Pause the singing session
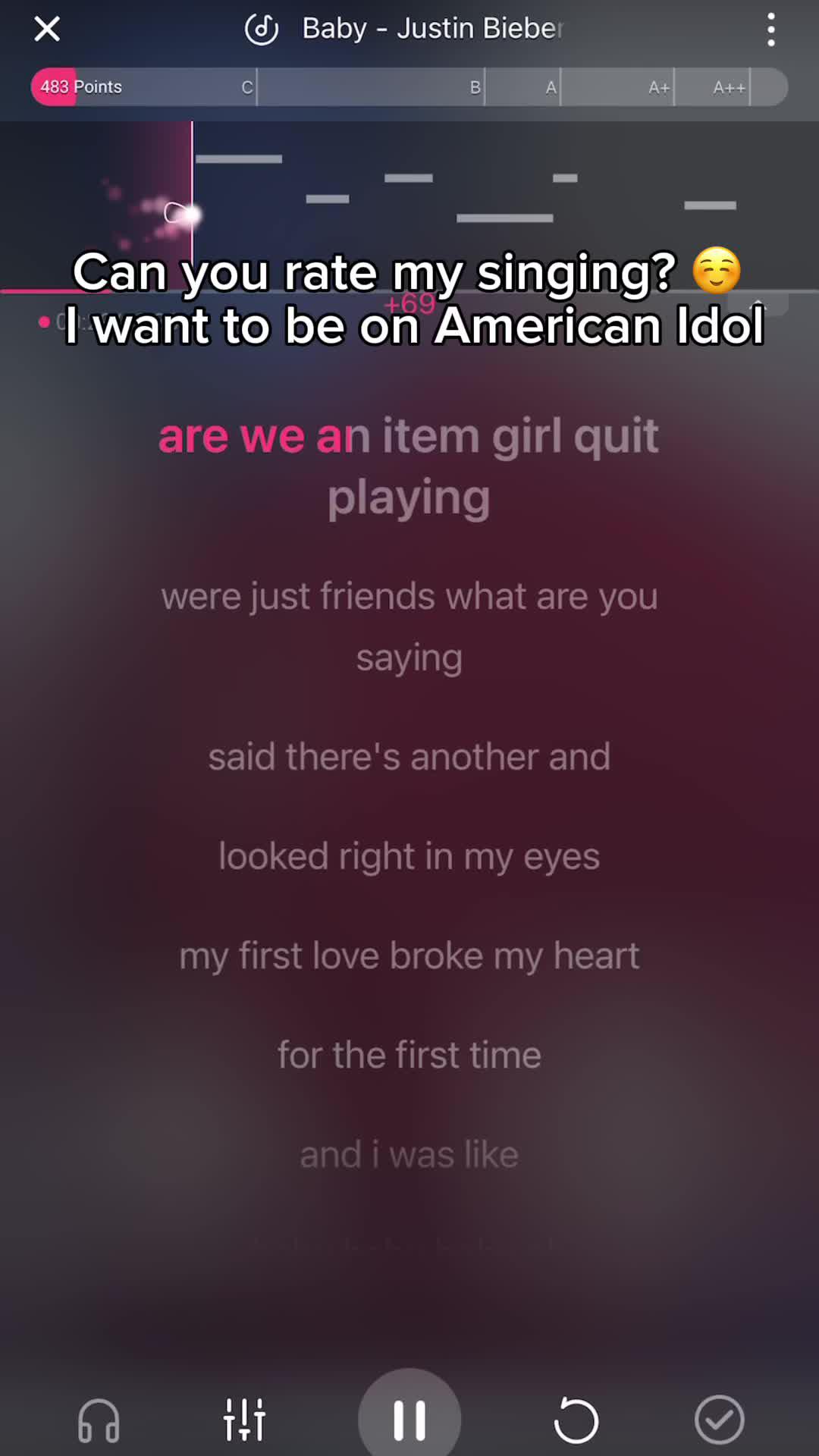 [x=409, y=1418]
